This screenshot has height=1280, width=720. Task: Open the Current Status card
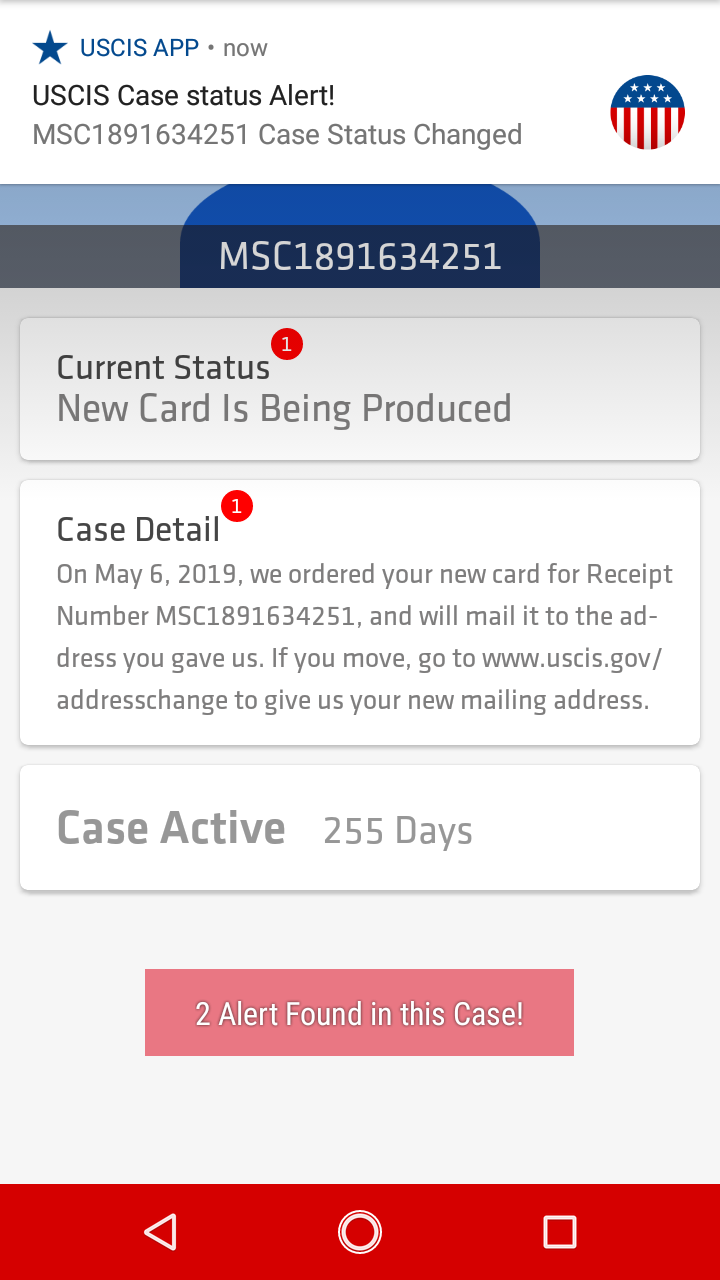click(360, 389)
